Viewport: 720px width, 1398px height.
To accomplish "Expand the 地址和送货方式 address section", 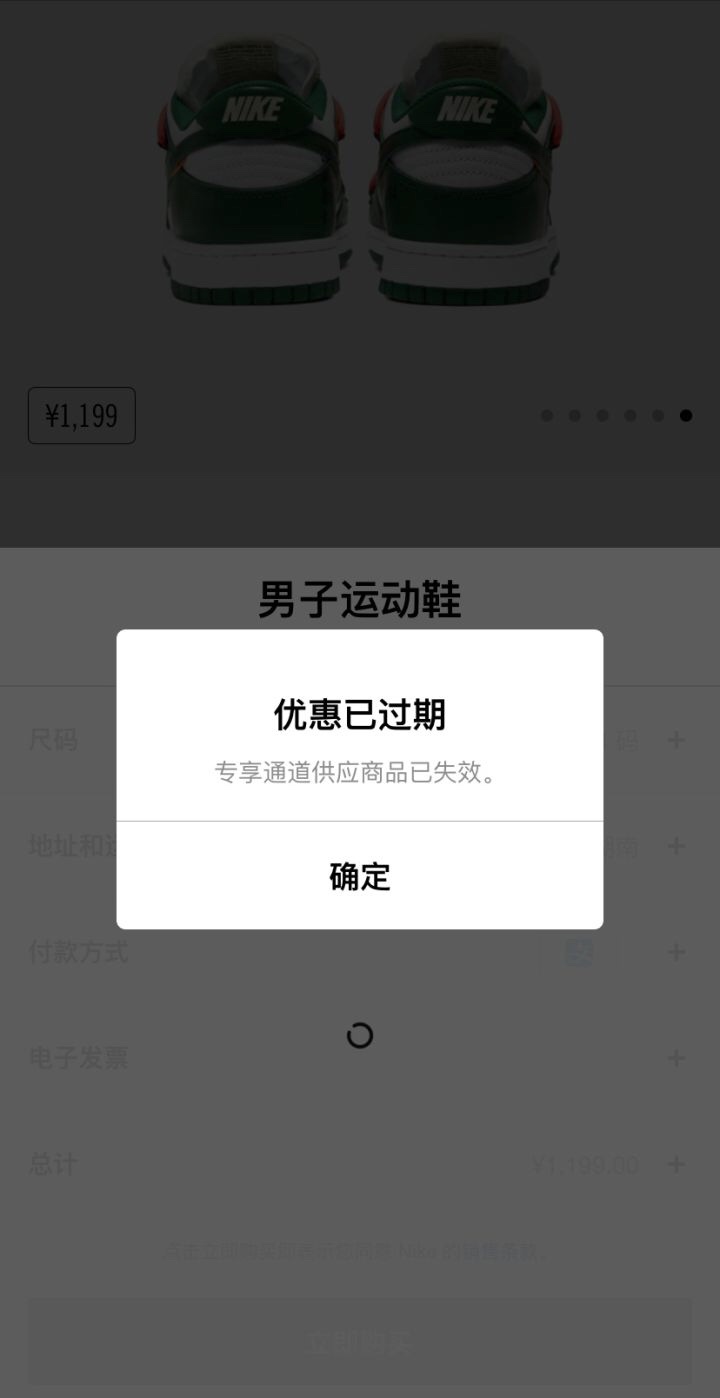I will 358,847.
